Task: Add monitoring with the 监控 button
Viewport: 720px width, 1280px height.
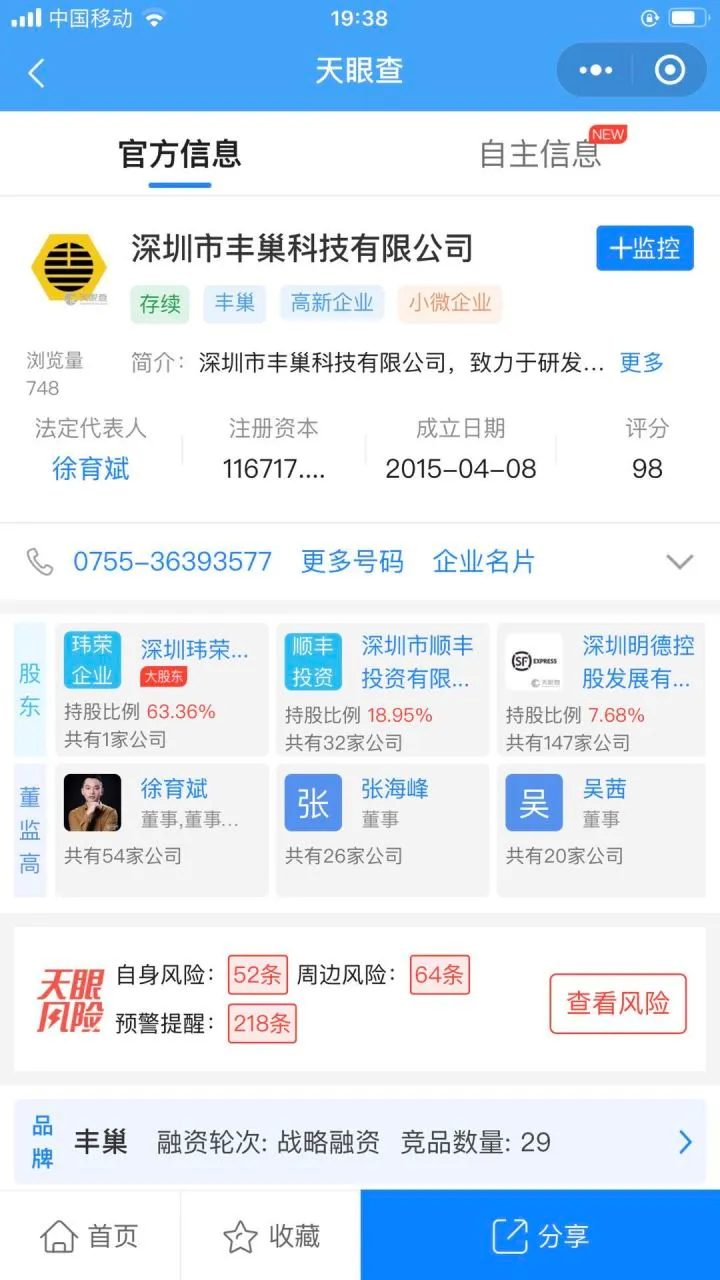Action: (644, 248)
